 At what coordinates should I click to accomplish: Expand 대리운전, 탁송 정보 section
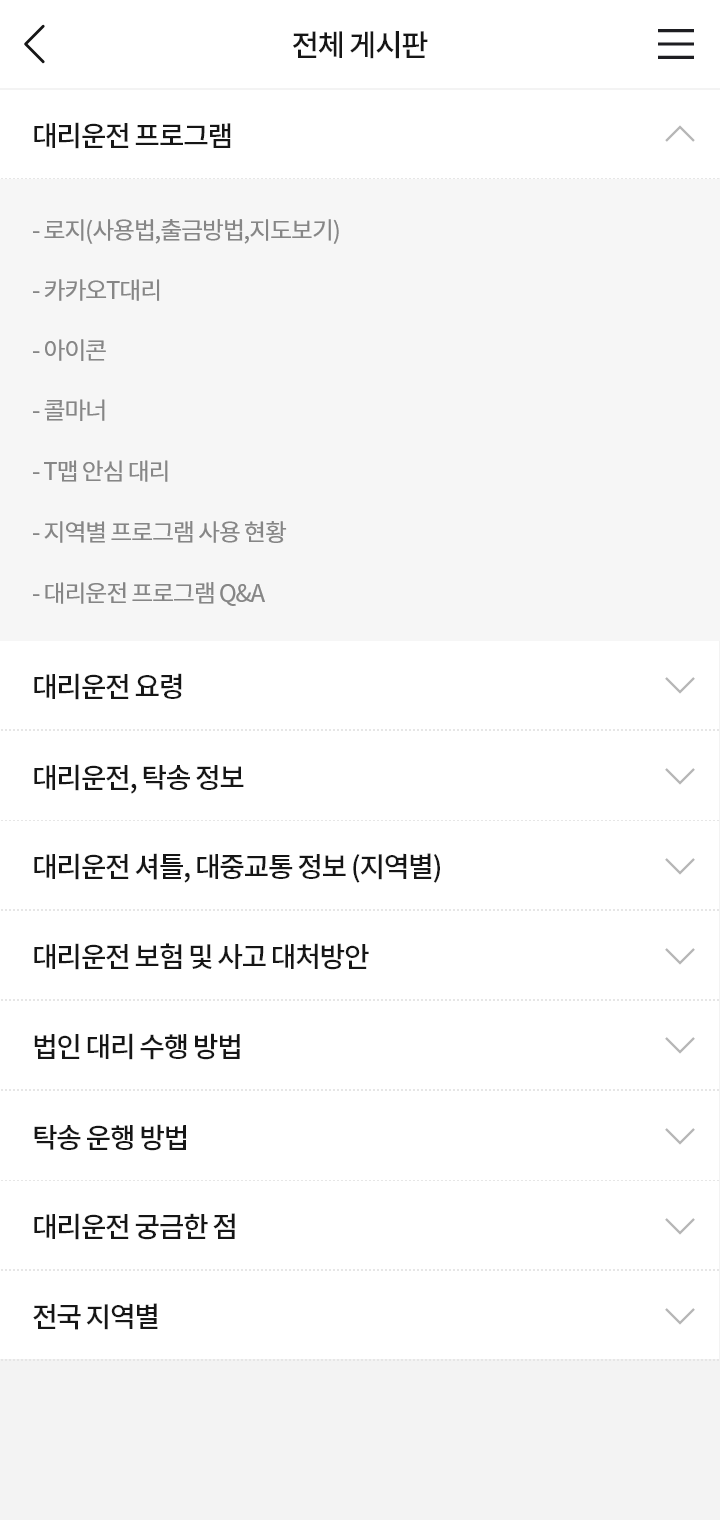[x=360, y=776]
